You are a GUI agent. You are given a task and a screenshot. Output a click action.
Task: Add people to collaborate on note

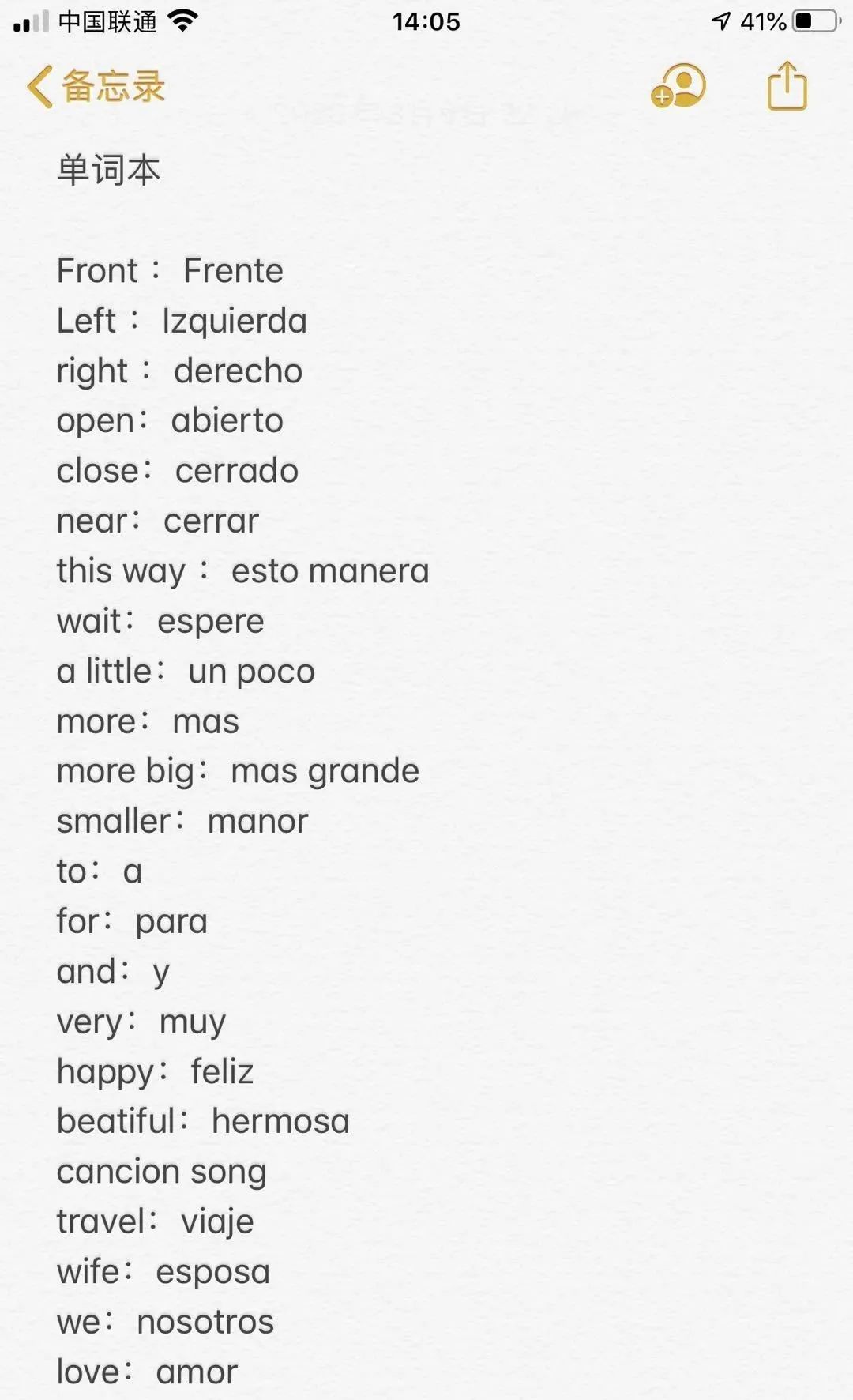678,86
